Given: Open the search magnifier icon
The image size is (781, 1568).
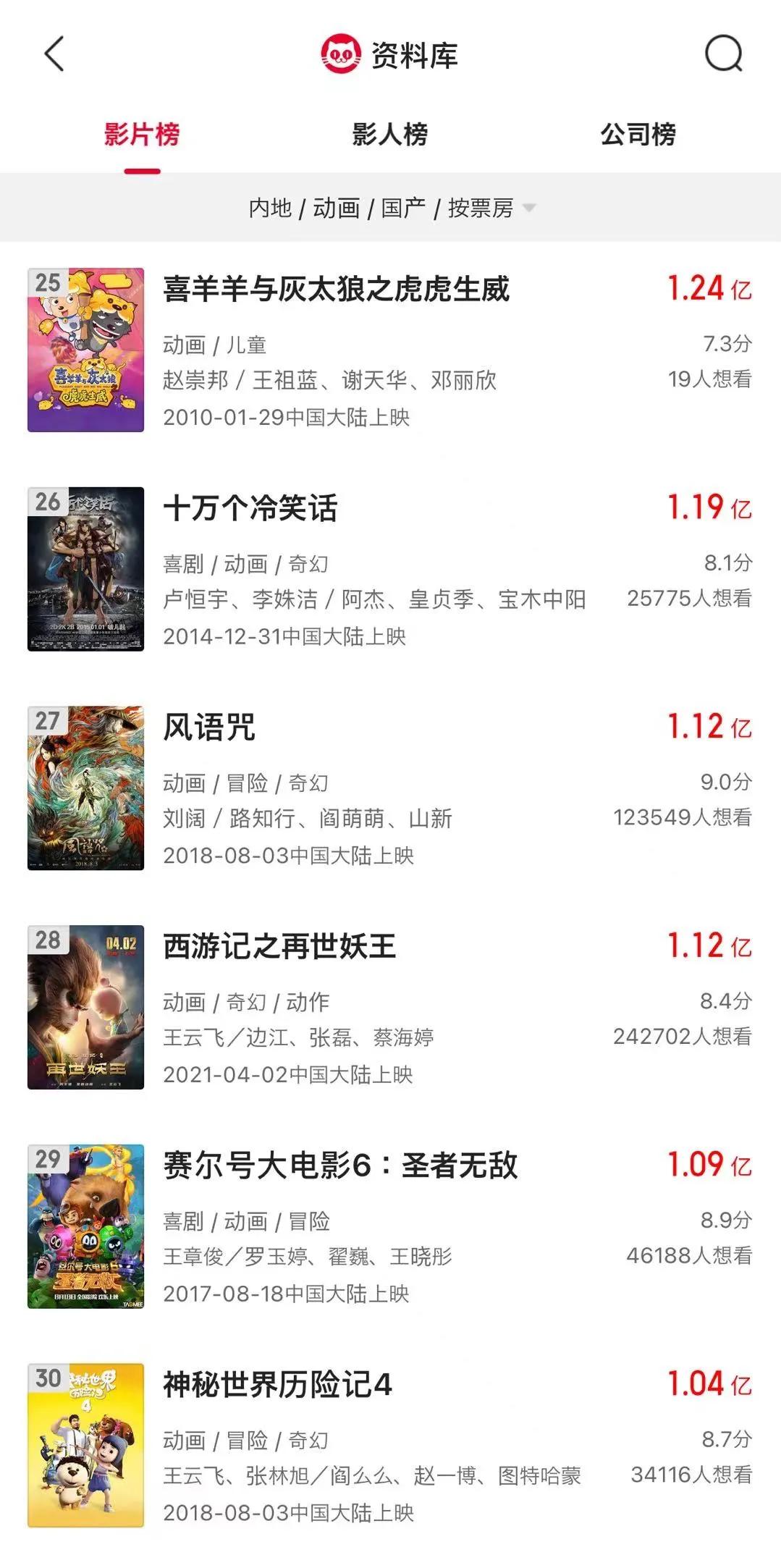Looking at the screenshot, I should click(x=724, y=54).
